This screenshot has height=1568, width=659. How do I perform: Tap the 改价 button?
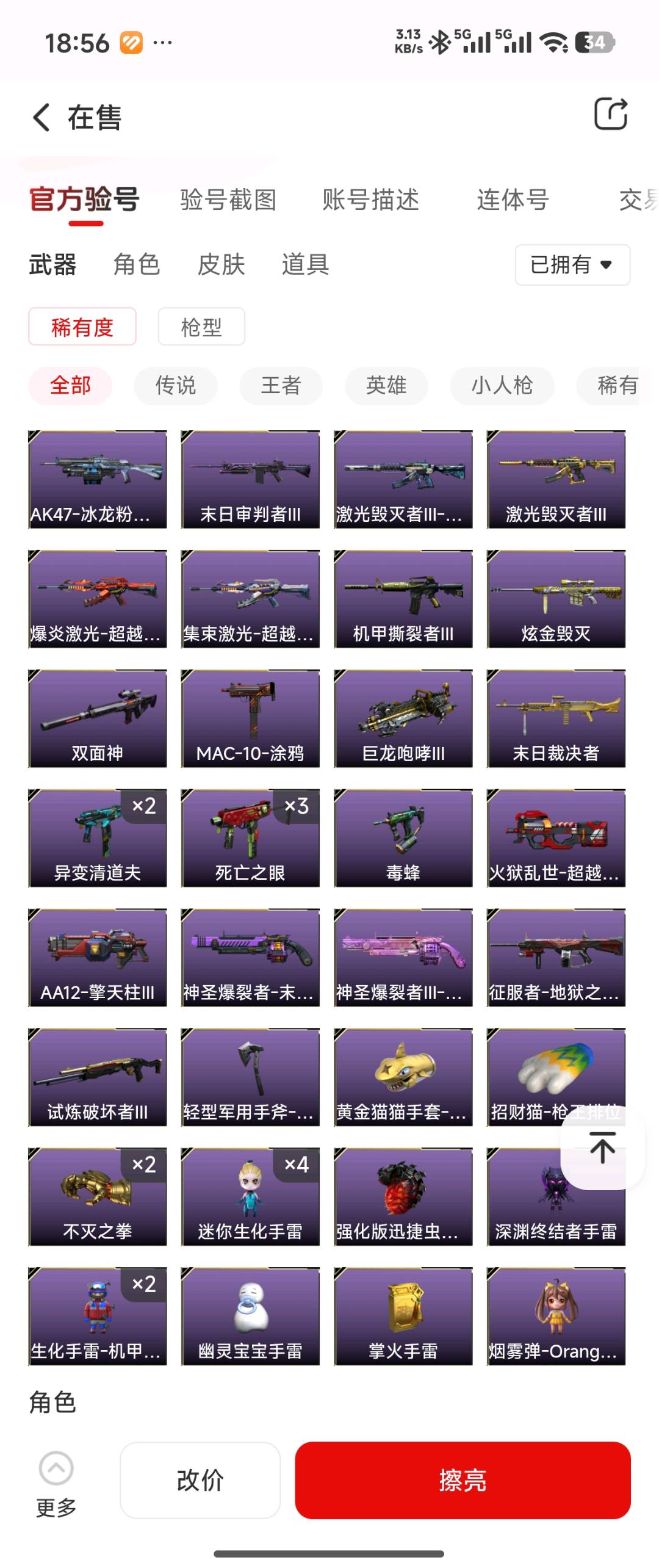[x=200, y=1480]
